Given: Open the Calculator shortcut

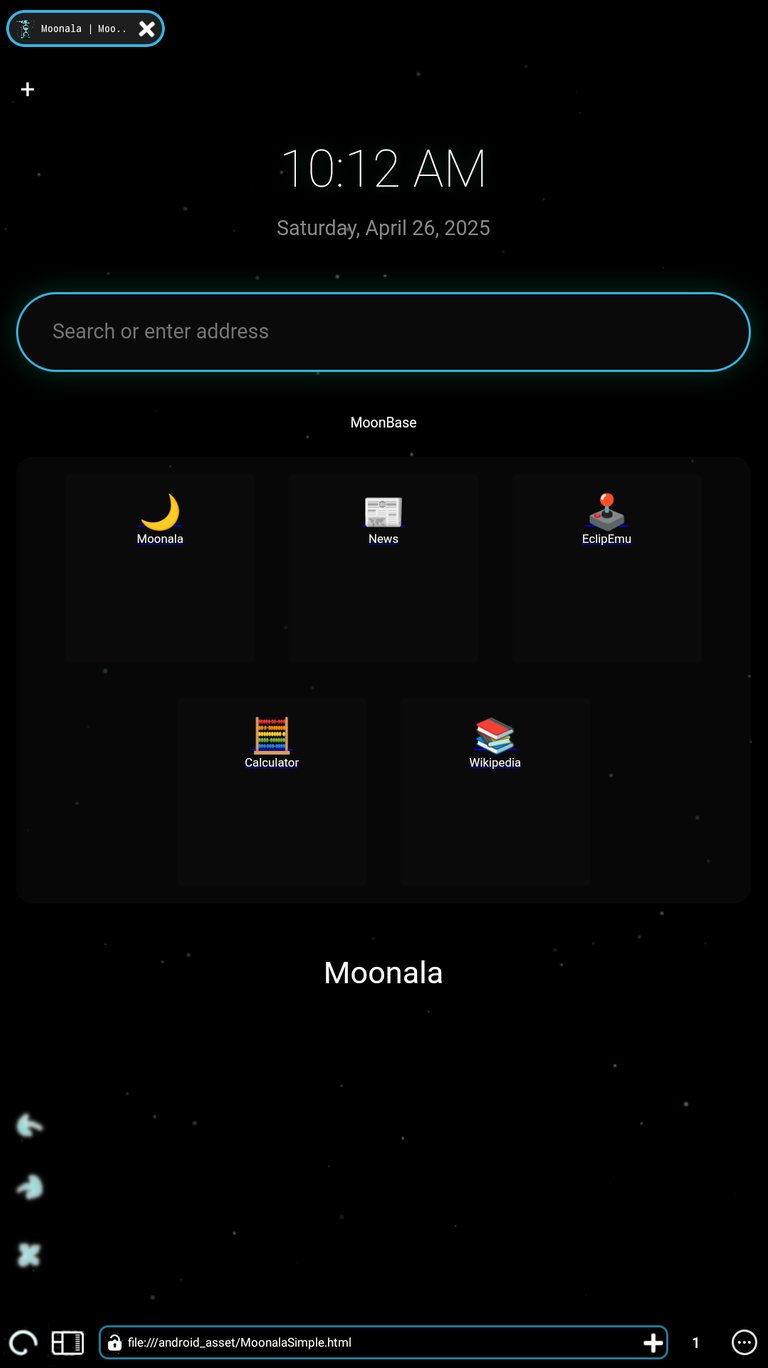Looking at the screenshot, I should [272, 744].
